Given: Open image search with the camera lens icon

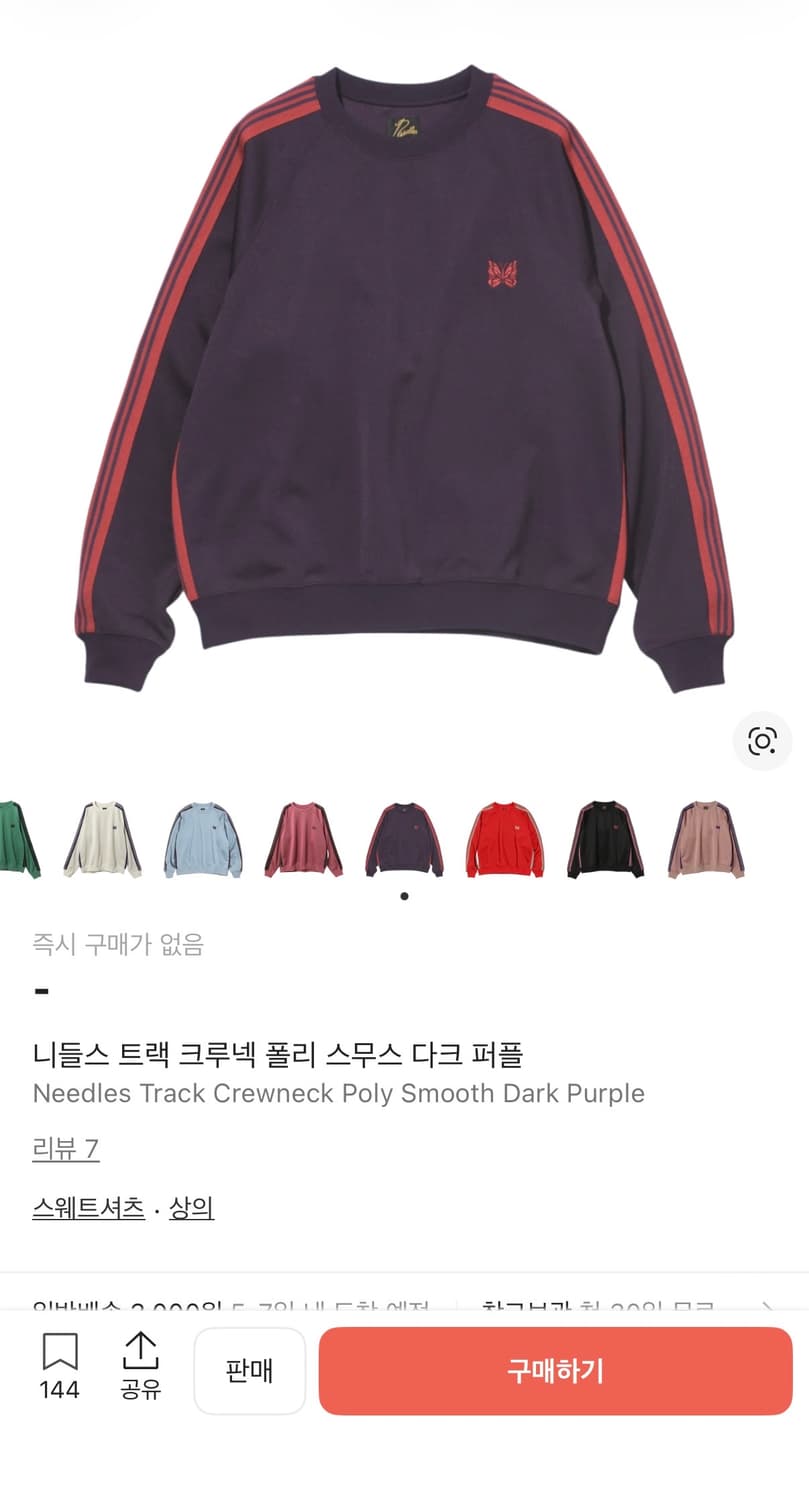Looking at the screenshot, I should [763, 741].
